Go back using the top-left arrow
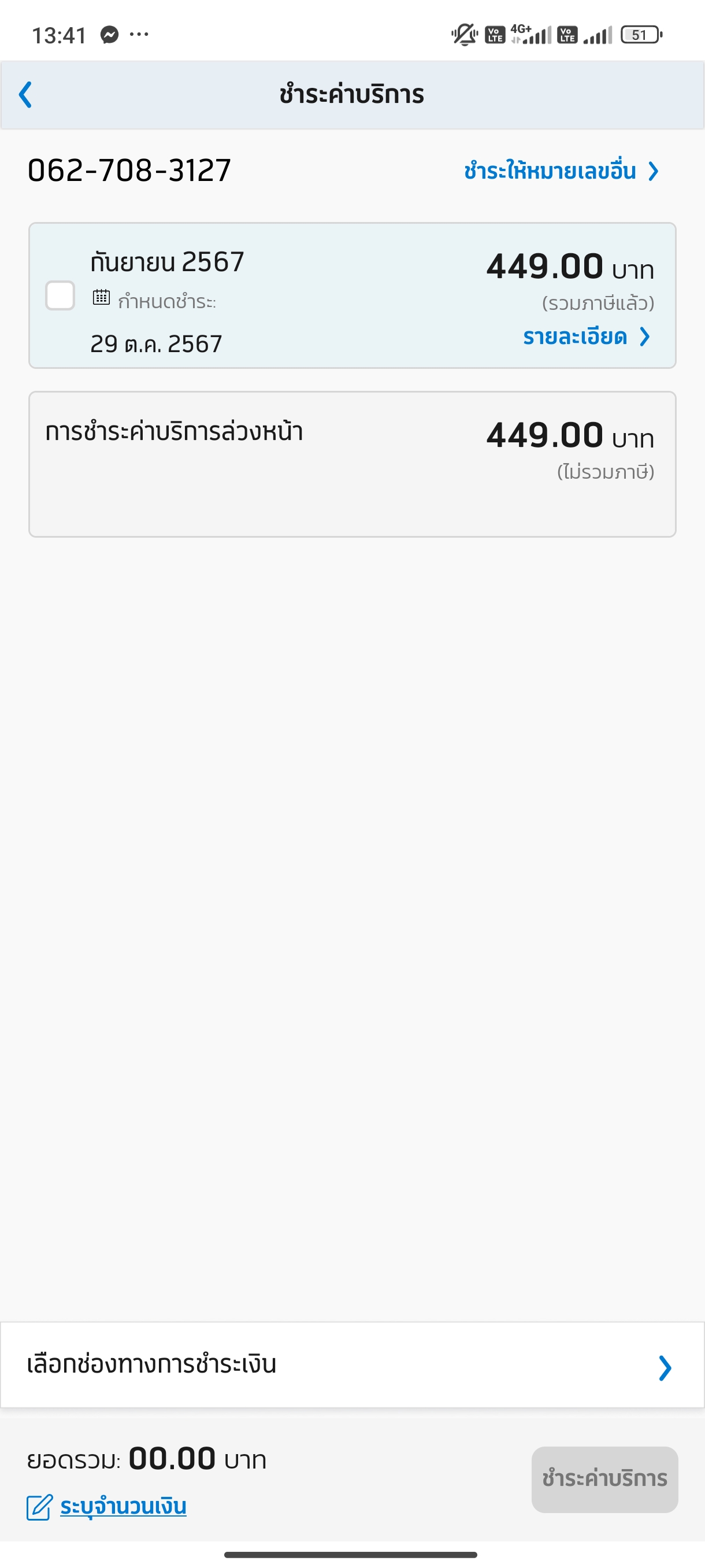Image resolution: width=705 pixels, height=1568 pixels. (25, 95)
